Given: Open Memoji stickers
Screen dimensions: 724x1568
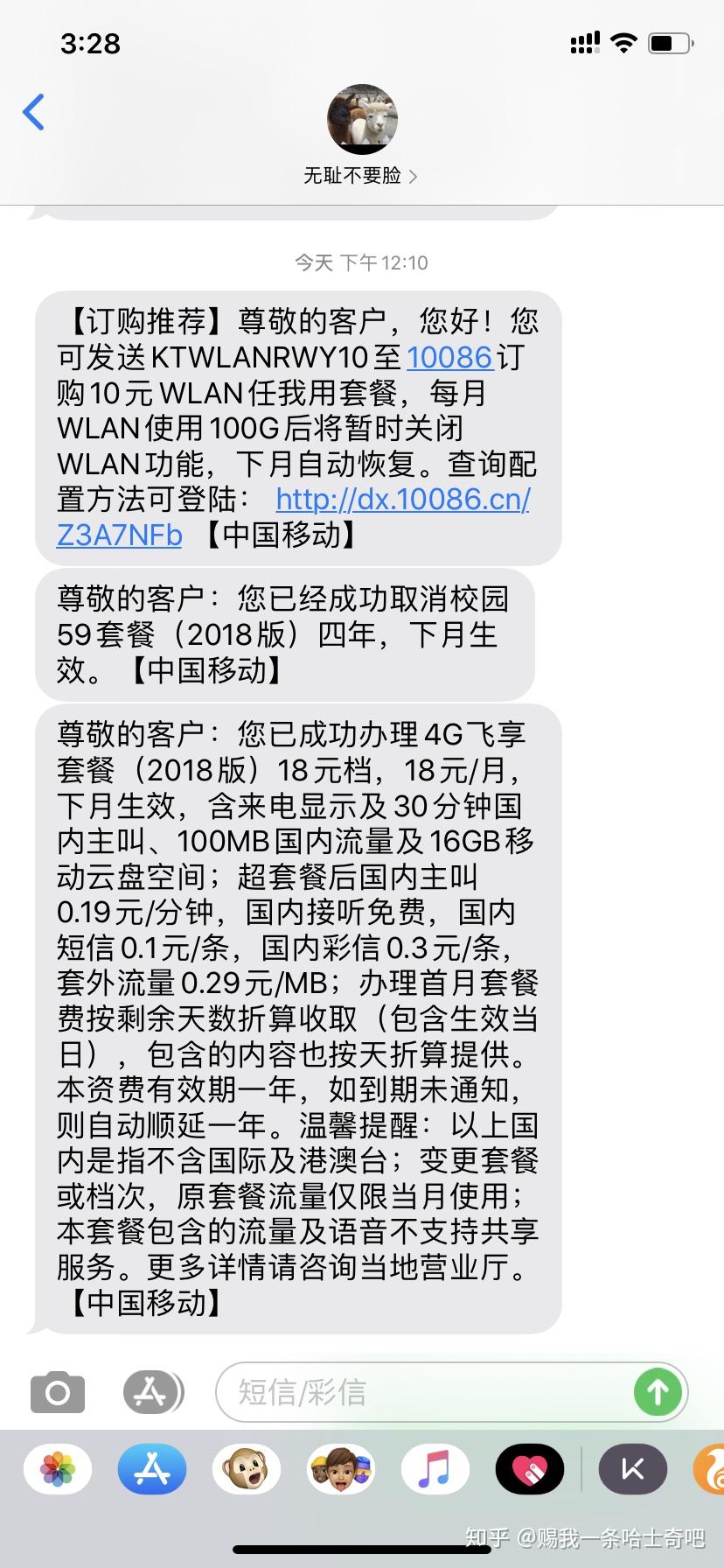Looking at the screenshot, I should (341, 1469).
